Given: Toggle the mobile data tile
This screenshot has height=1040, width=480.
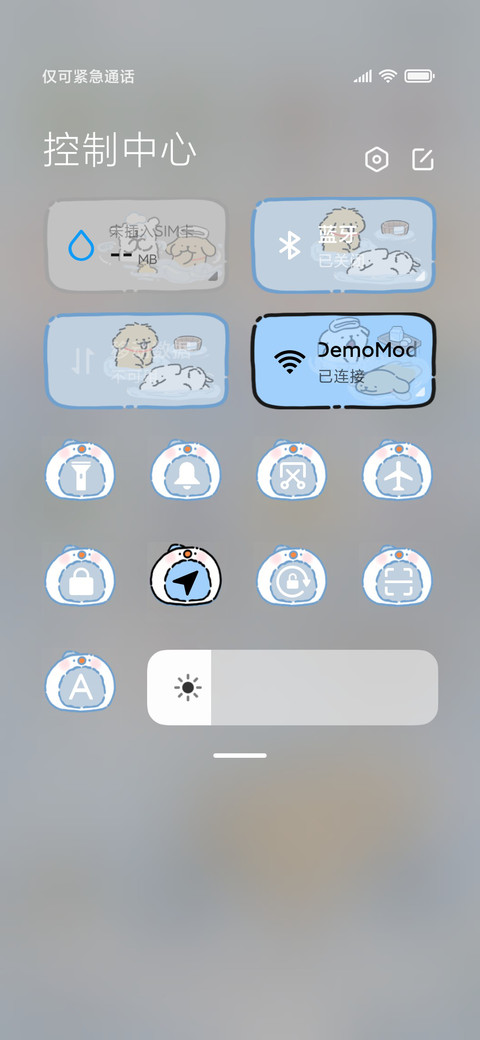Looking at the screenshot, I should pyautogui.click(x=137, y=360).
